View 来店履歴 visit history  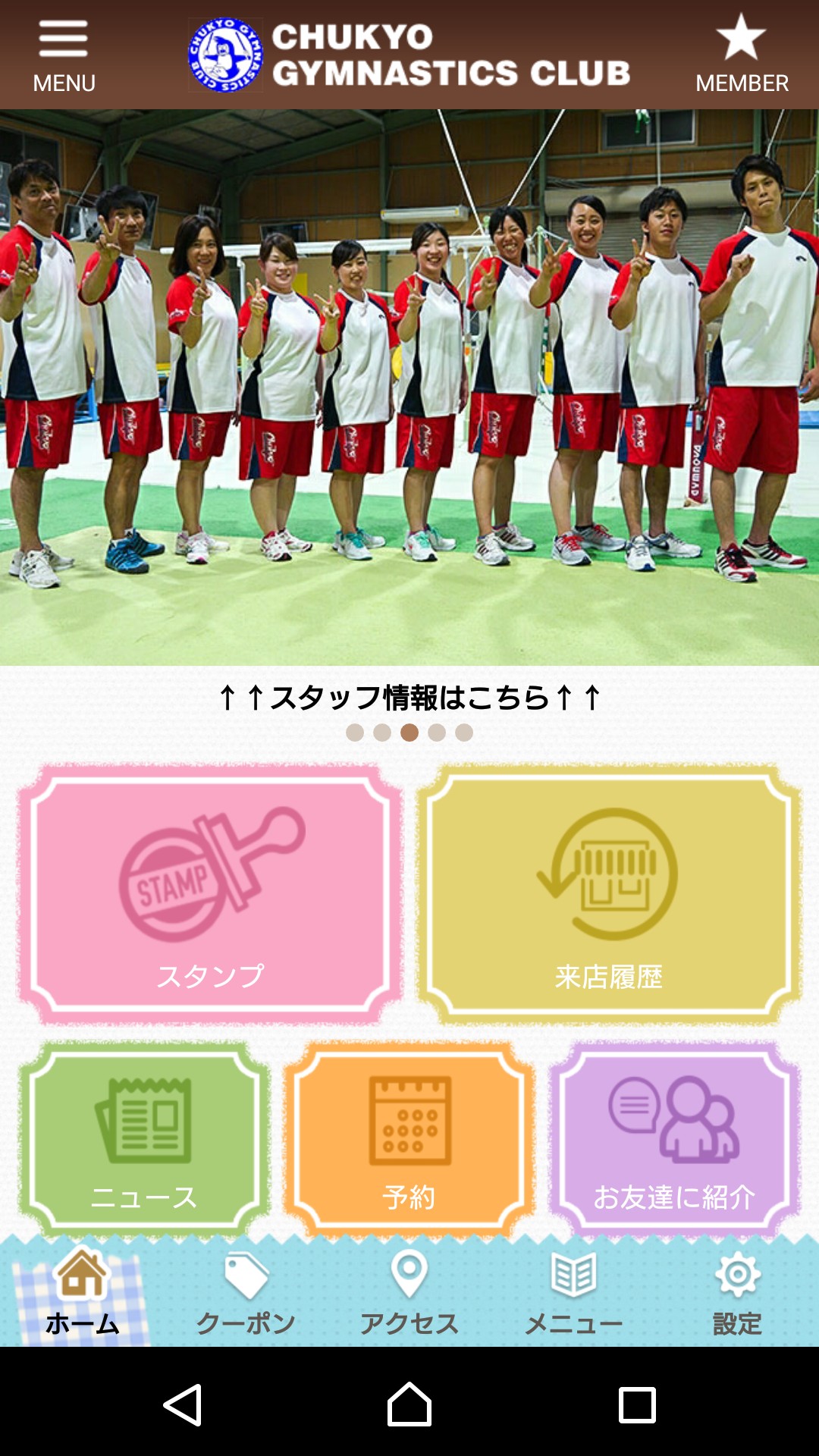click(609, 895)
